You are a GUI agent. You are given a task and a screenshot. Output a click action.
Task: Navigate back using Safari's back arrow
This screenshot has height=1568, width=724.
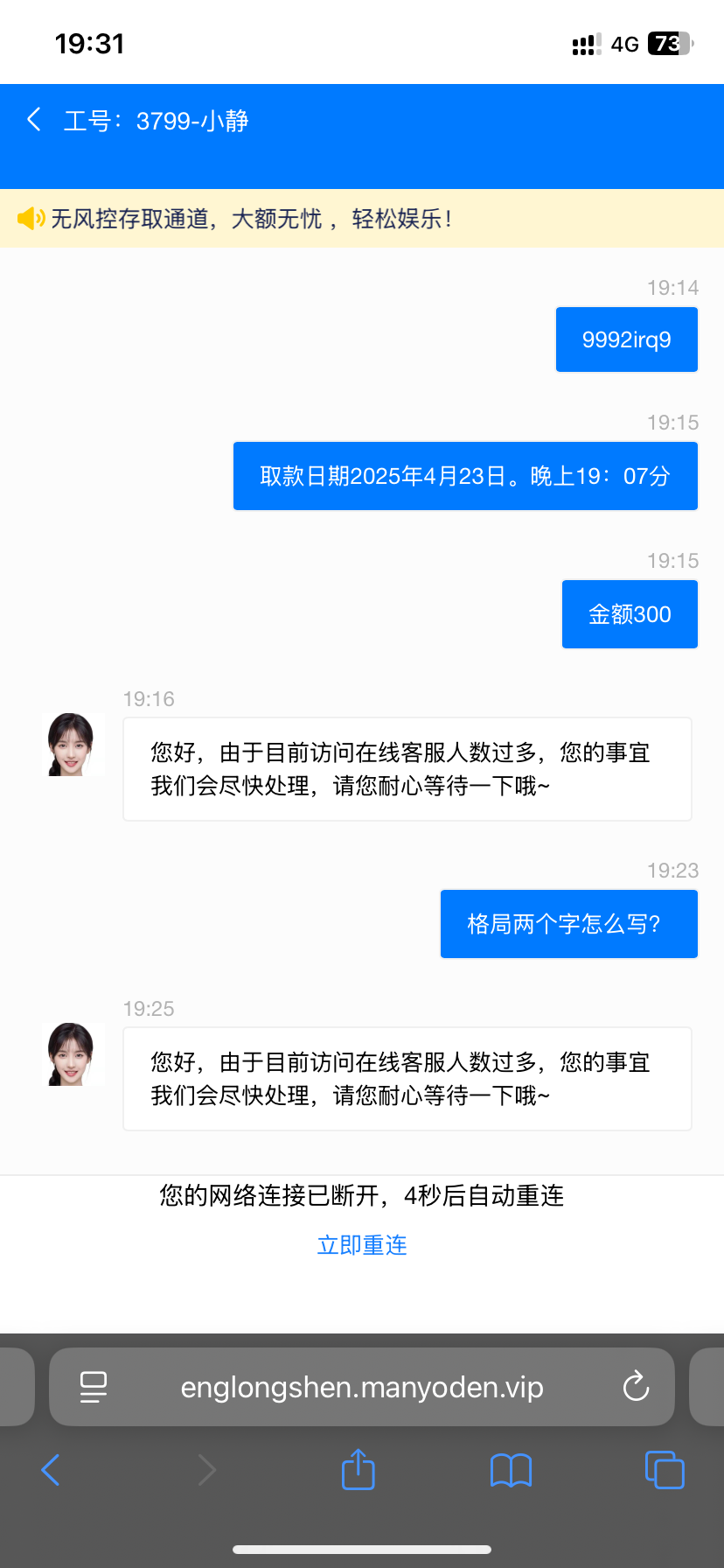coord(50,1470)
